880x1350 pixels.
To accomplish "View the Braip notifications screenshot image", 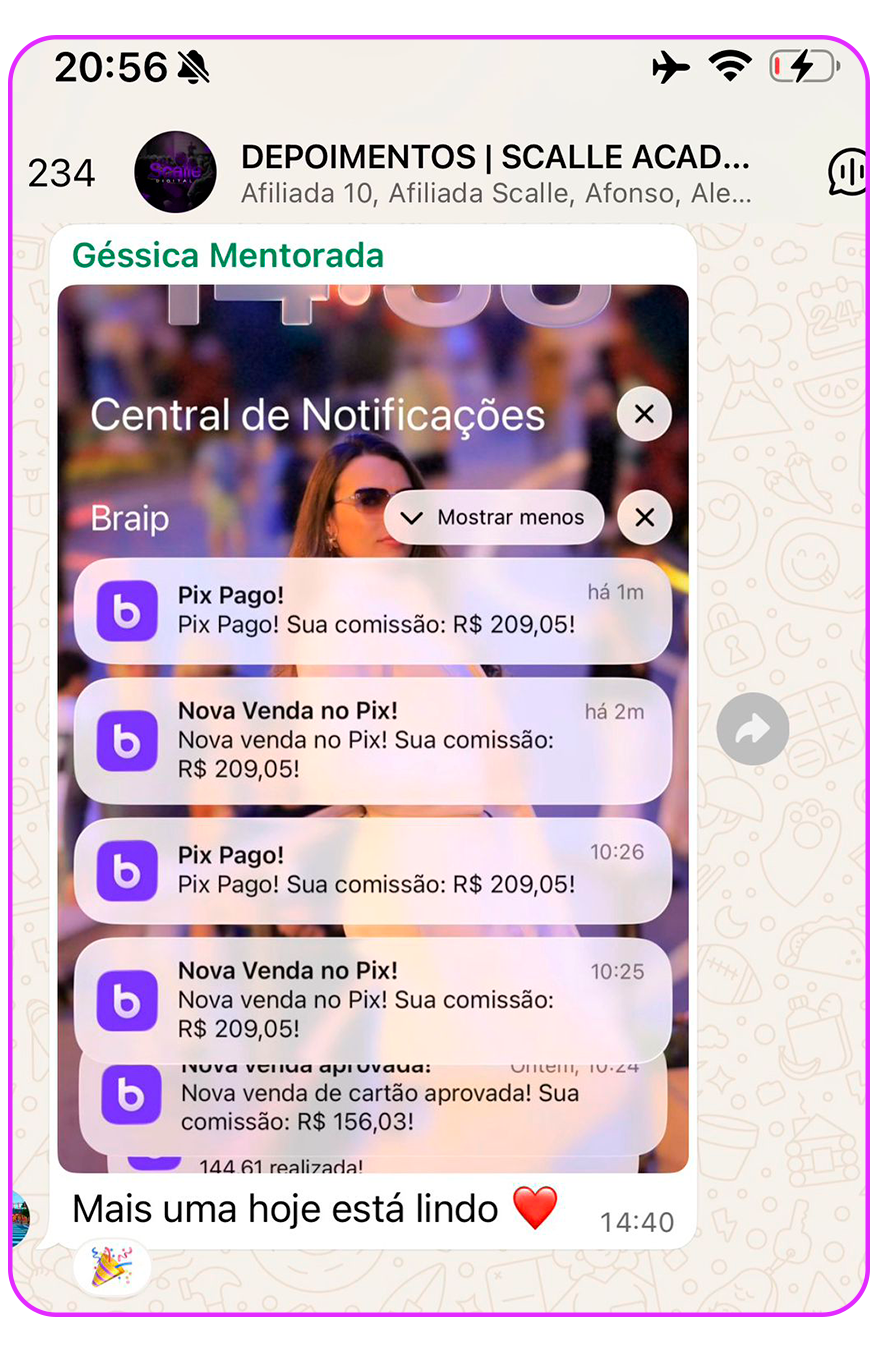I will (x=372, y=728).
